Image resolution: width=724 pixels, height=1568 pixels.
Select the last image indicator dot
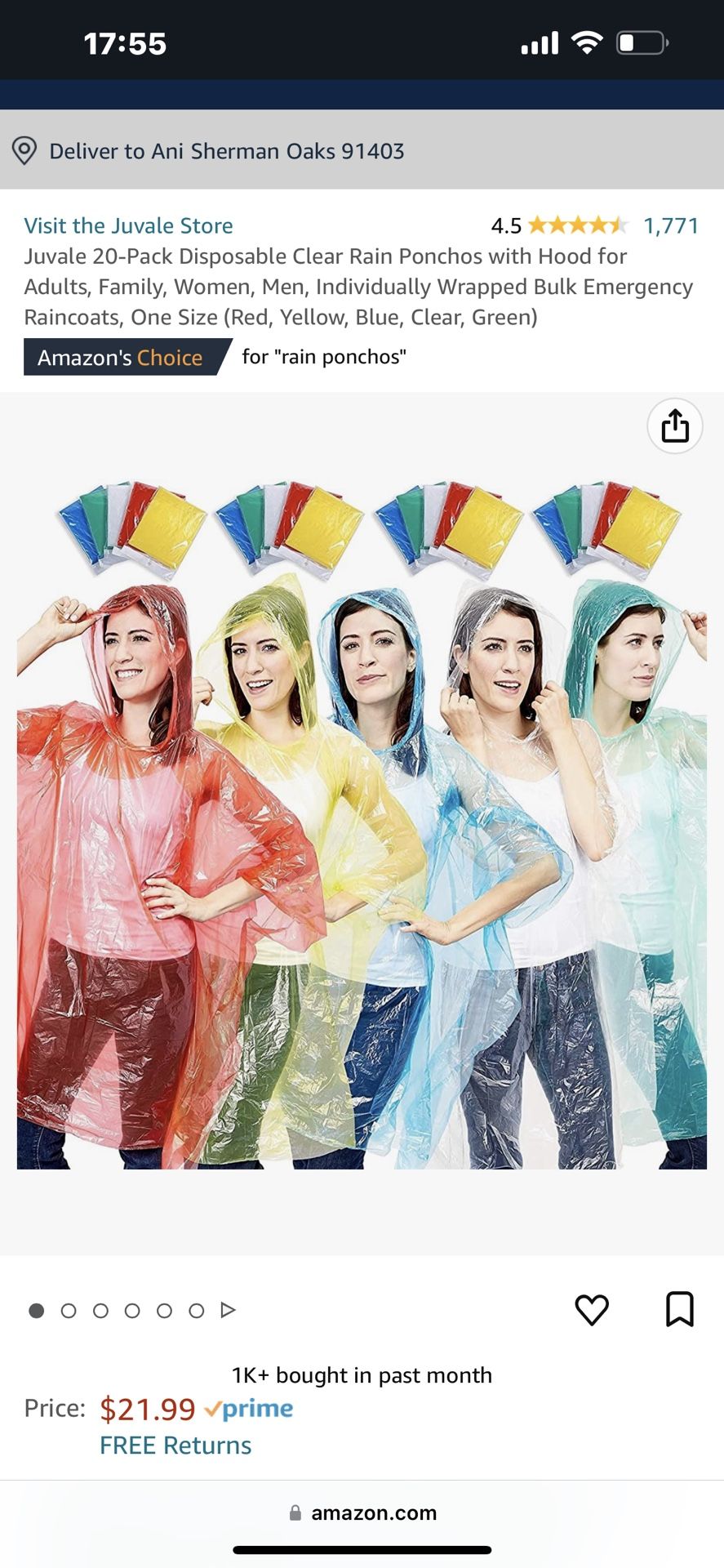point(196,1310)
